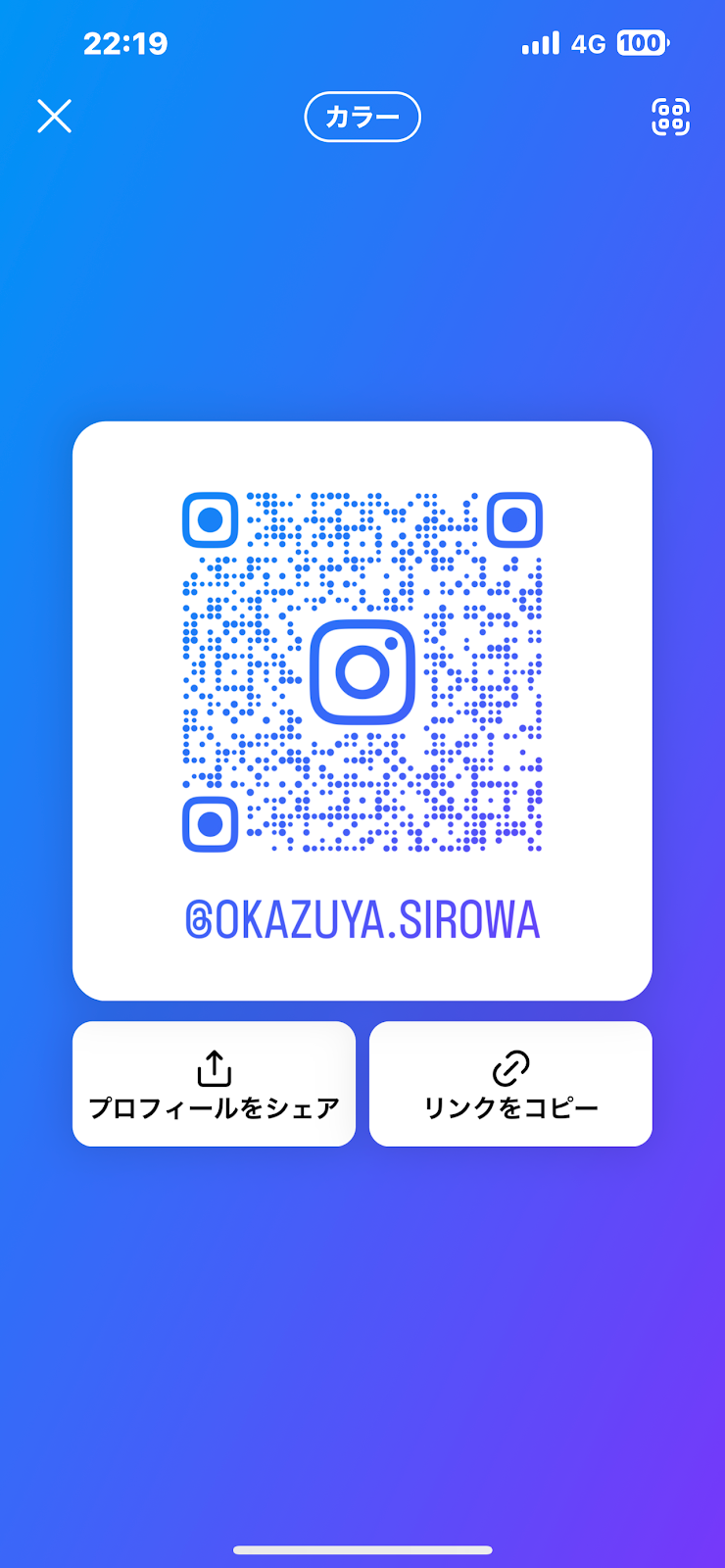This screenshot has width=725, height=1568.
Task: Change QR colors with the カラー swatch control
Action: (362, 117)
